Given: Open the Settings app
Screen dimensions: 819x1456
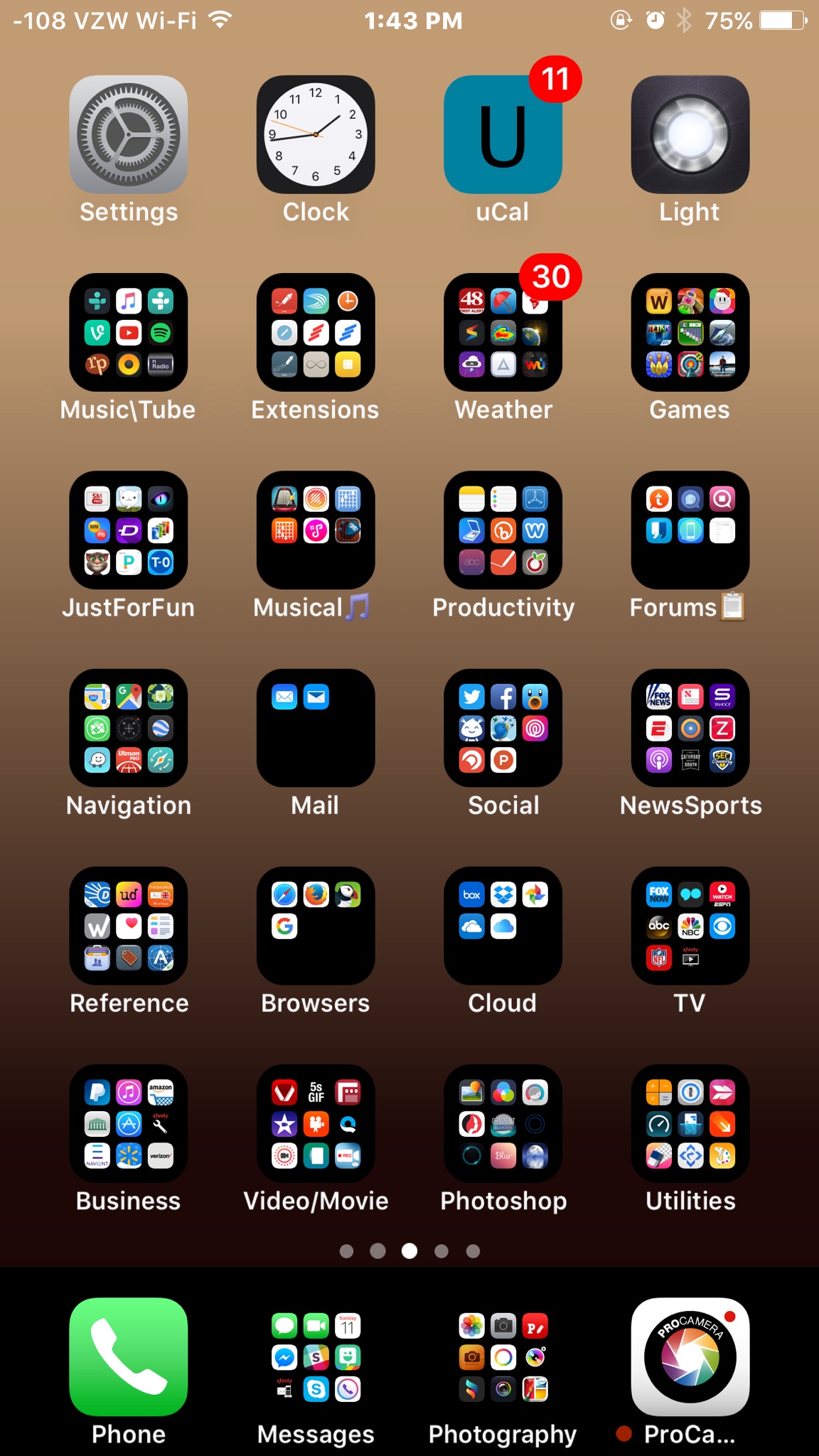Looking at the screenshot, I should (x=129, y=135).
